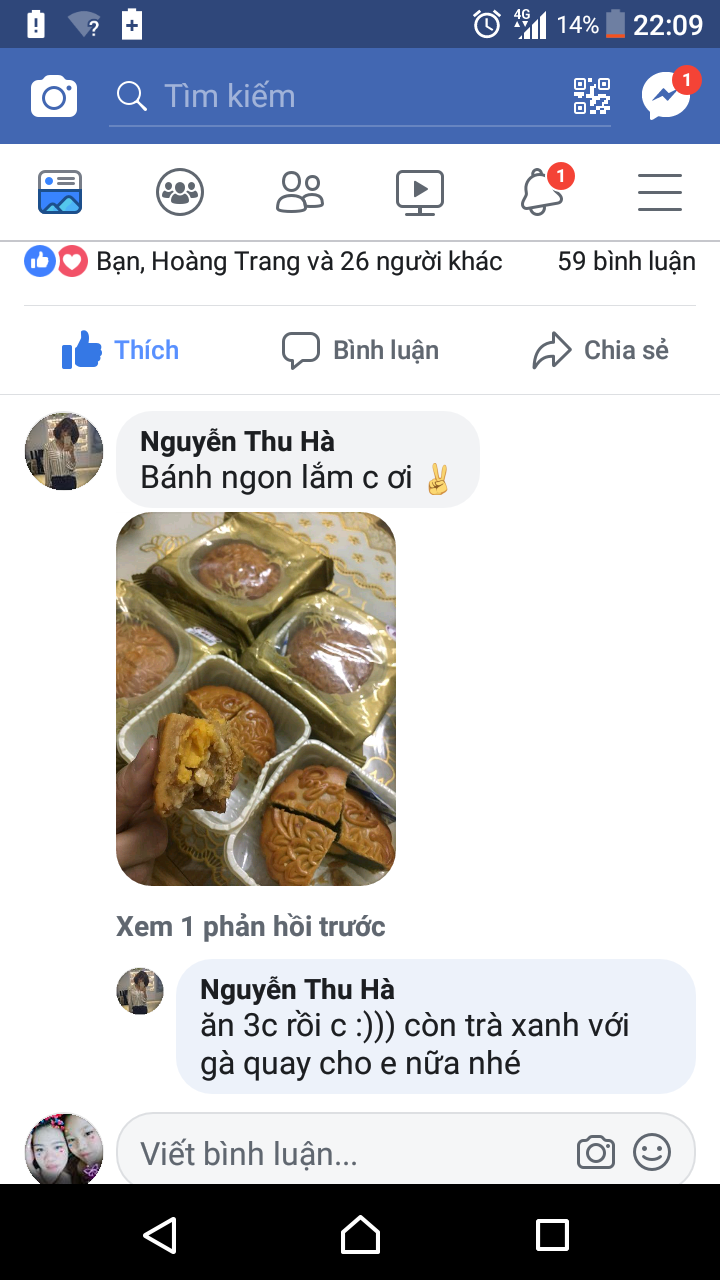
Task: Check notifications via the bell icon
Action: coord(540,193)
